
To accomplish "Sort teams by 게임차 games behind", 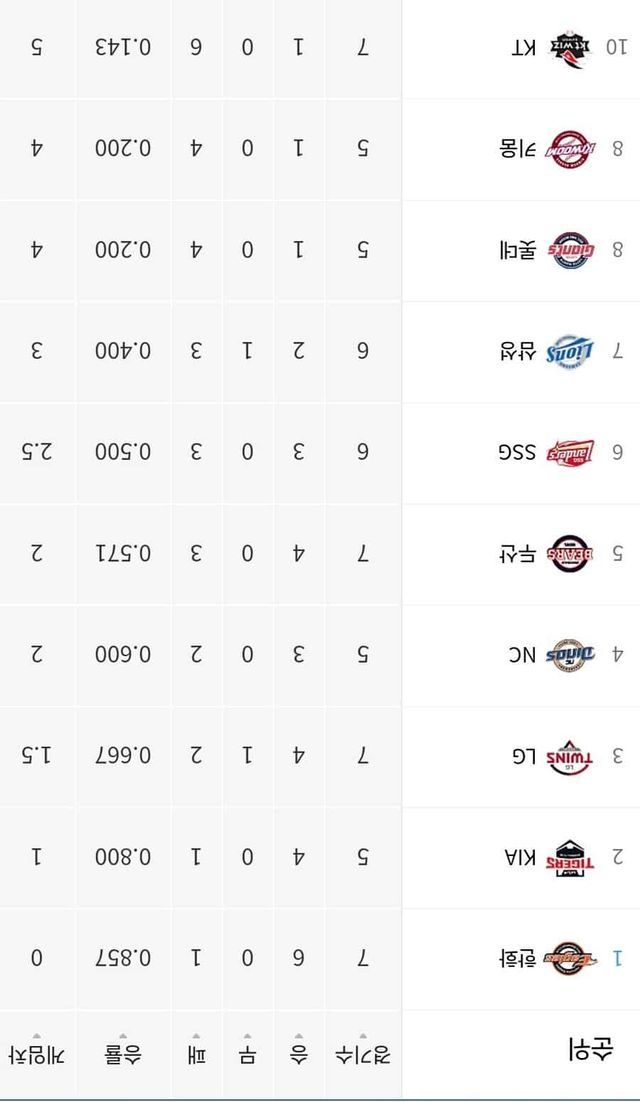I will point(37,1053).
